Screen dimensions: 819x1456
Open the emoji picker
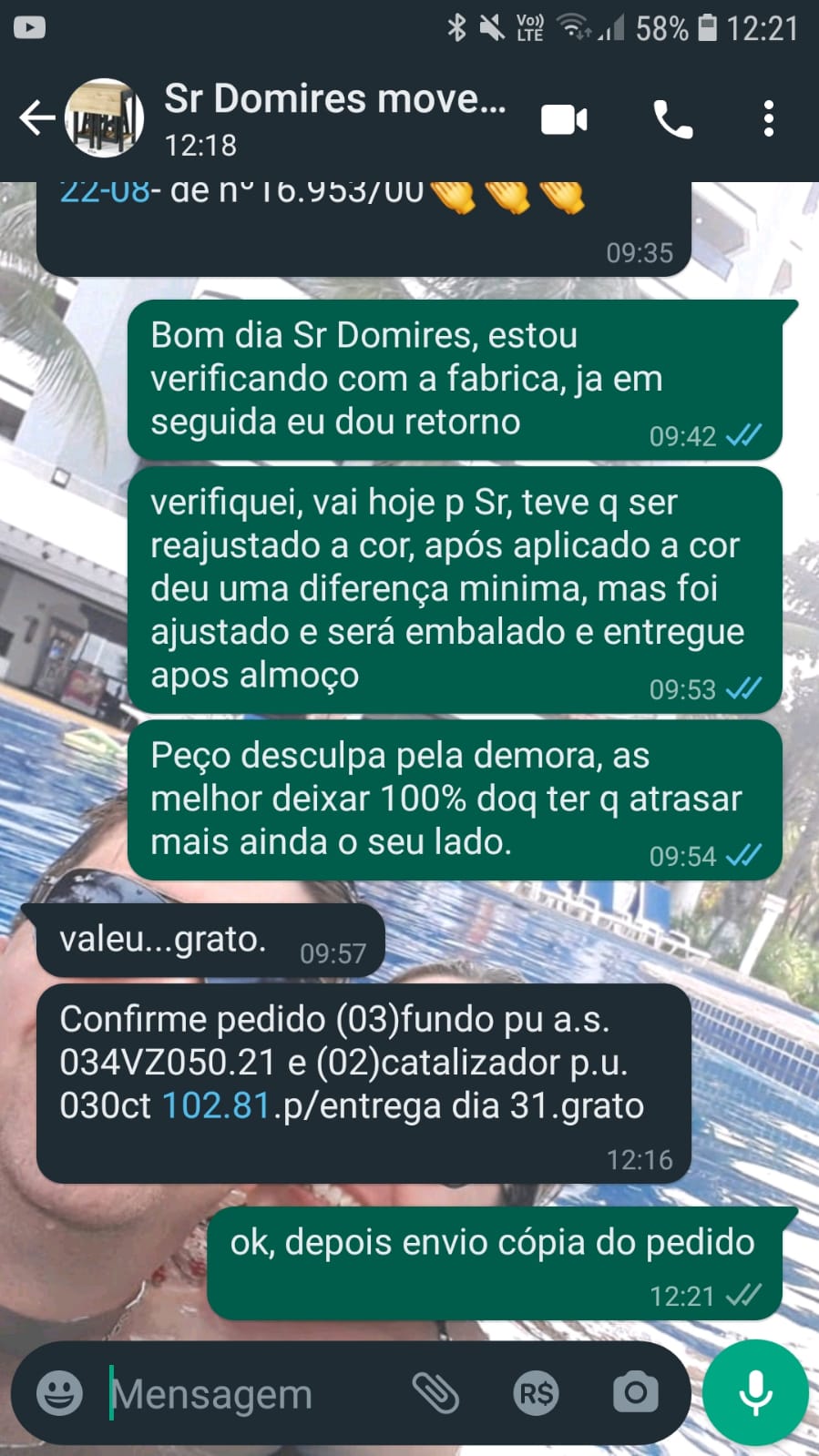[x=60, y=1392]
